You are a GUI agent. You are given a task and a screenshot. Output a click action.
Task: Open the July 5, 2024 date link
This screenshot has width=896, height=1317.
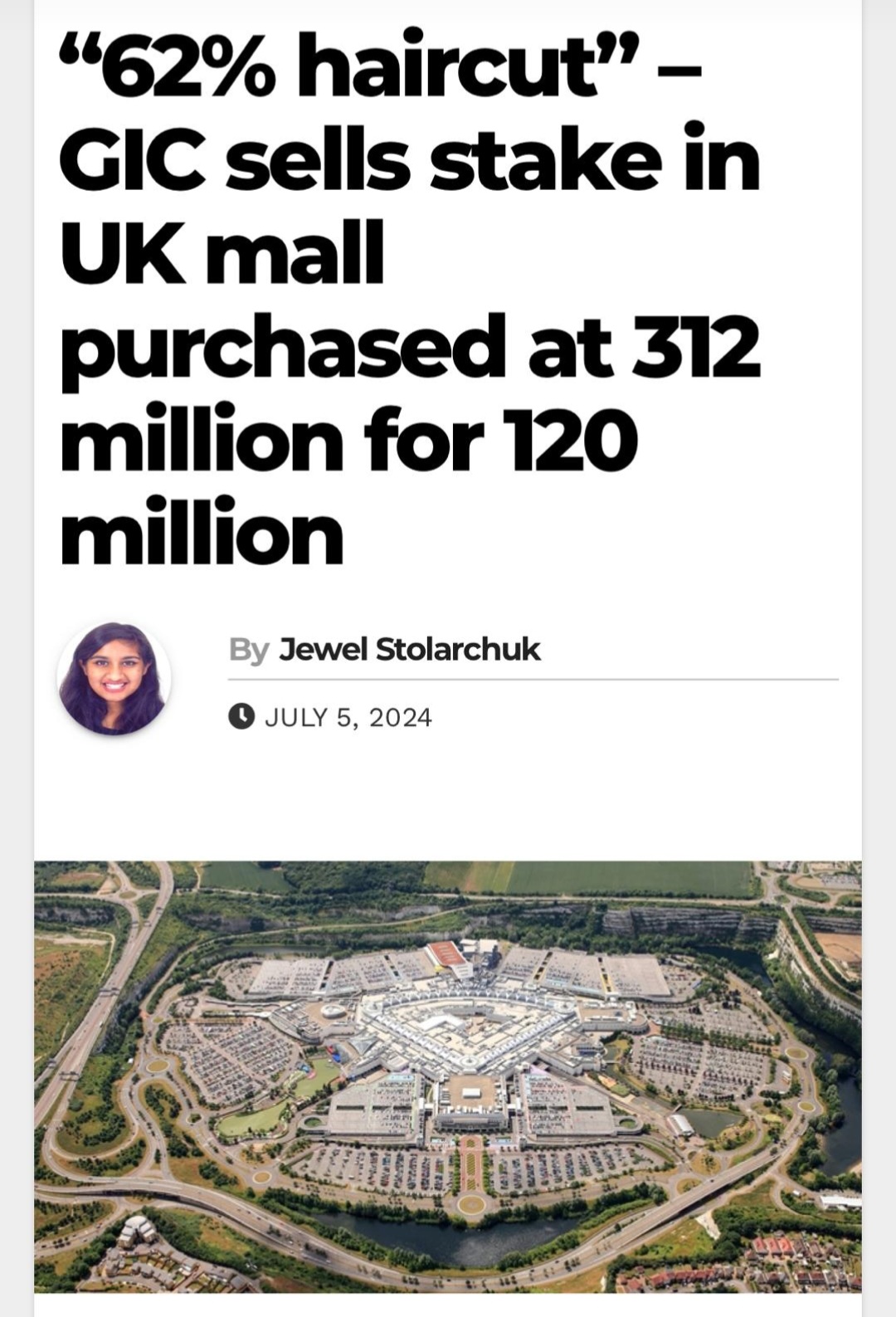[348, 717]
